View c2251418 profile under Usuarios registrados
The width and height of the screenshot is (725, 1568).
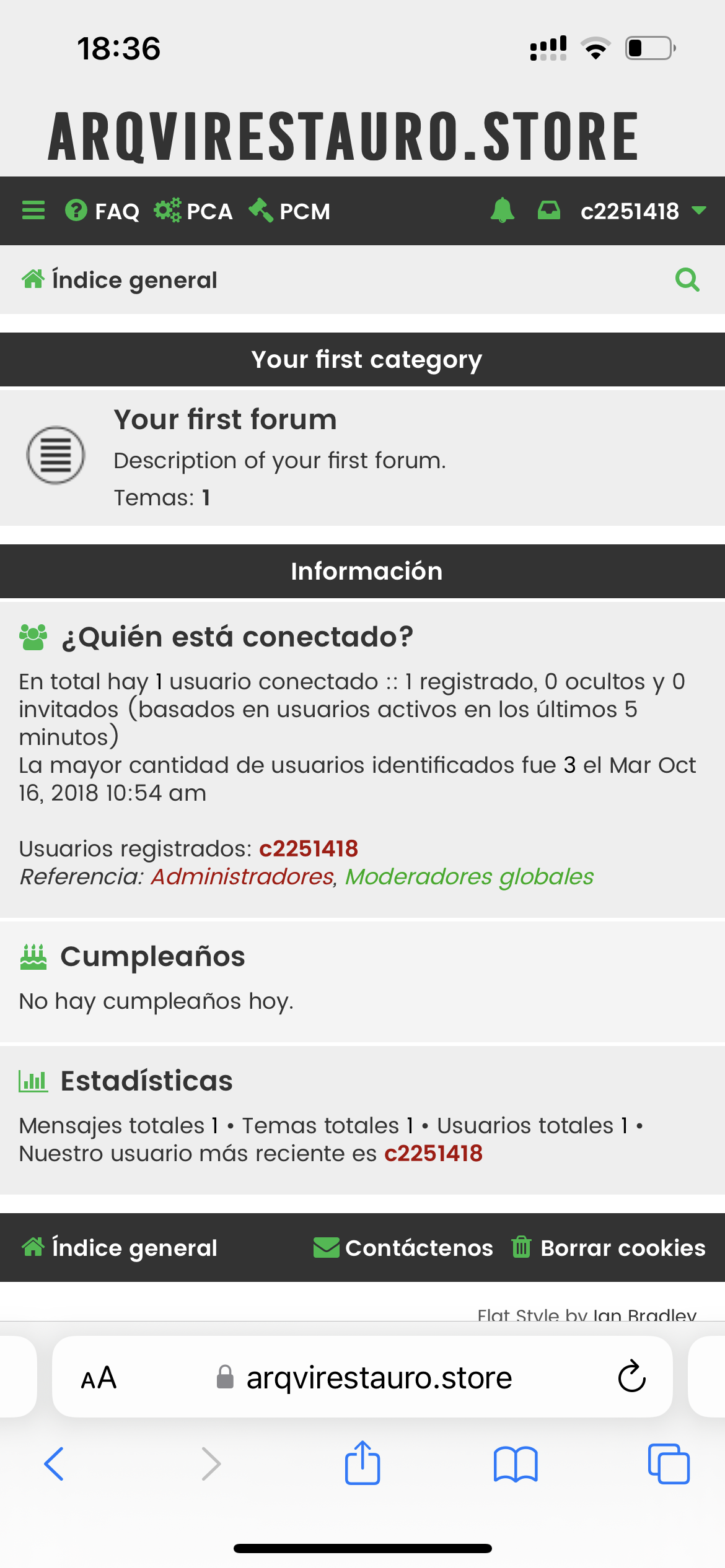308,848
